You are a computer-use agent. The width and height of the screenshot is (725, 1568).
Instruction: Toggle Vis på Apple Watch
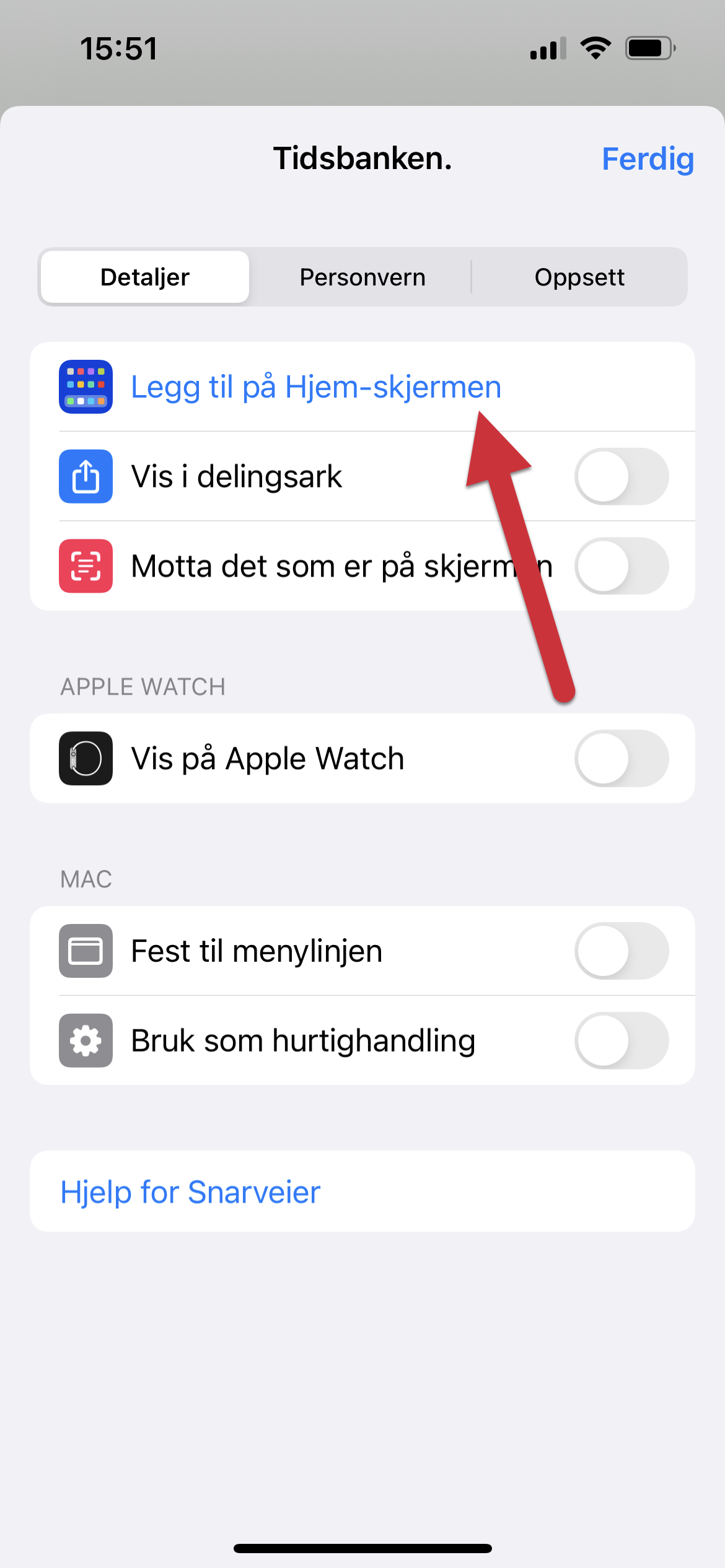(622, 759)
